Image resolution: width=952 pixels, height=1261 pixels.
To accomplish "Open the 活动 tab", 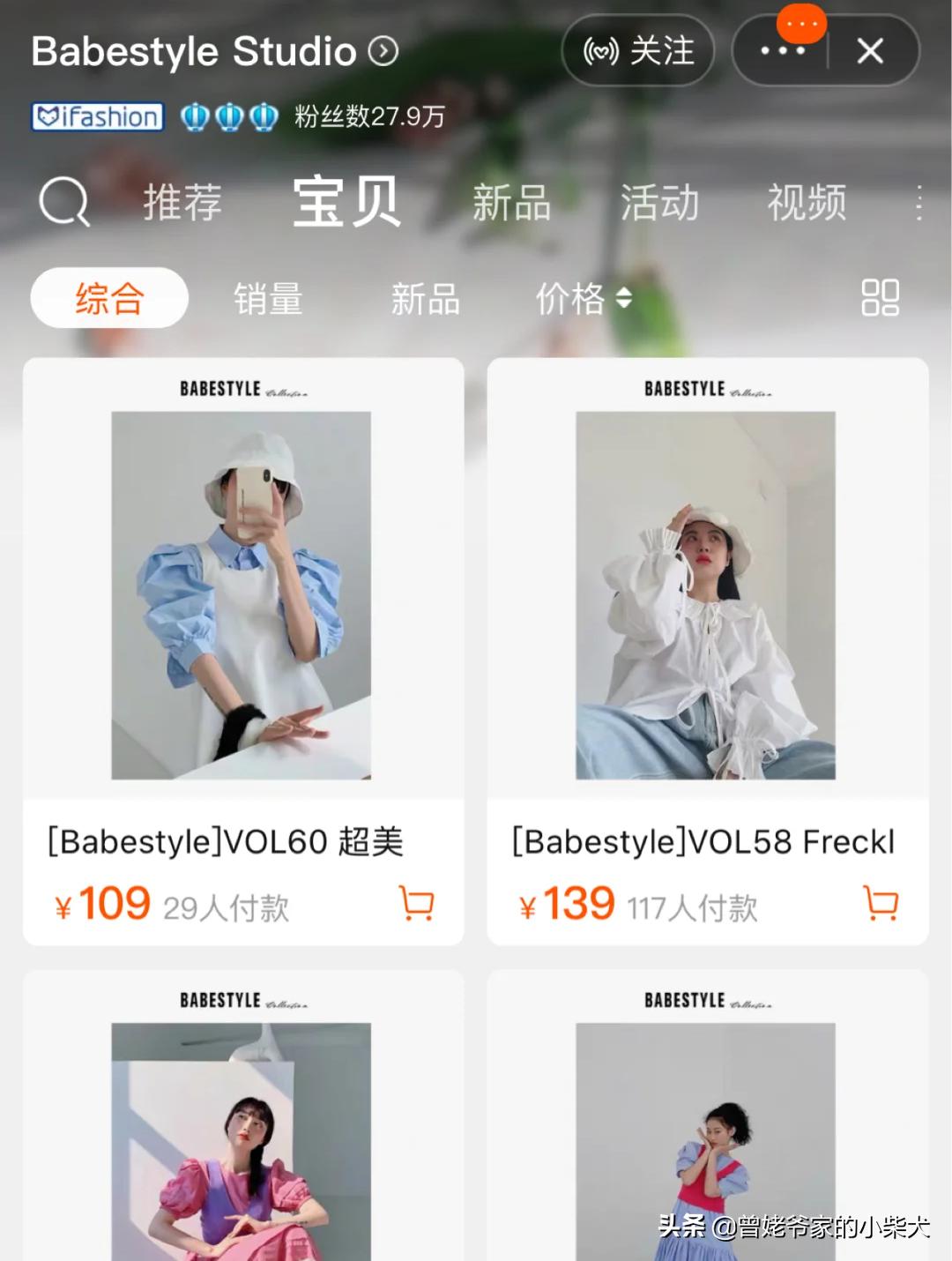I will tap(659, 202).
